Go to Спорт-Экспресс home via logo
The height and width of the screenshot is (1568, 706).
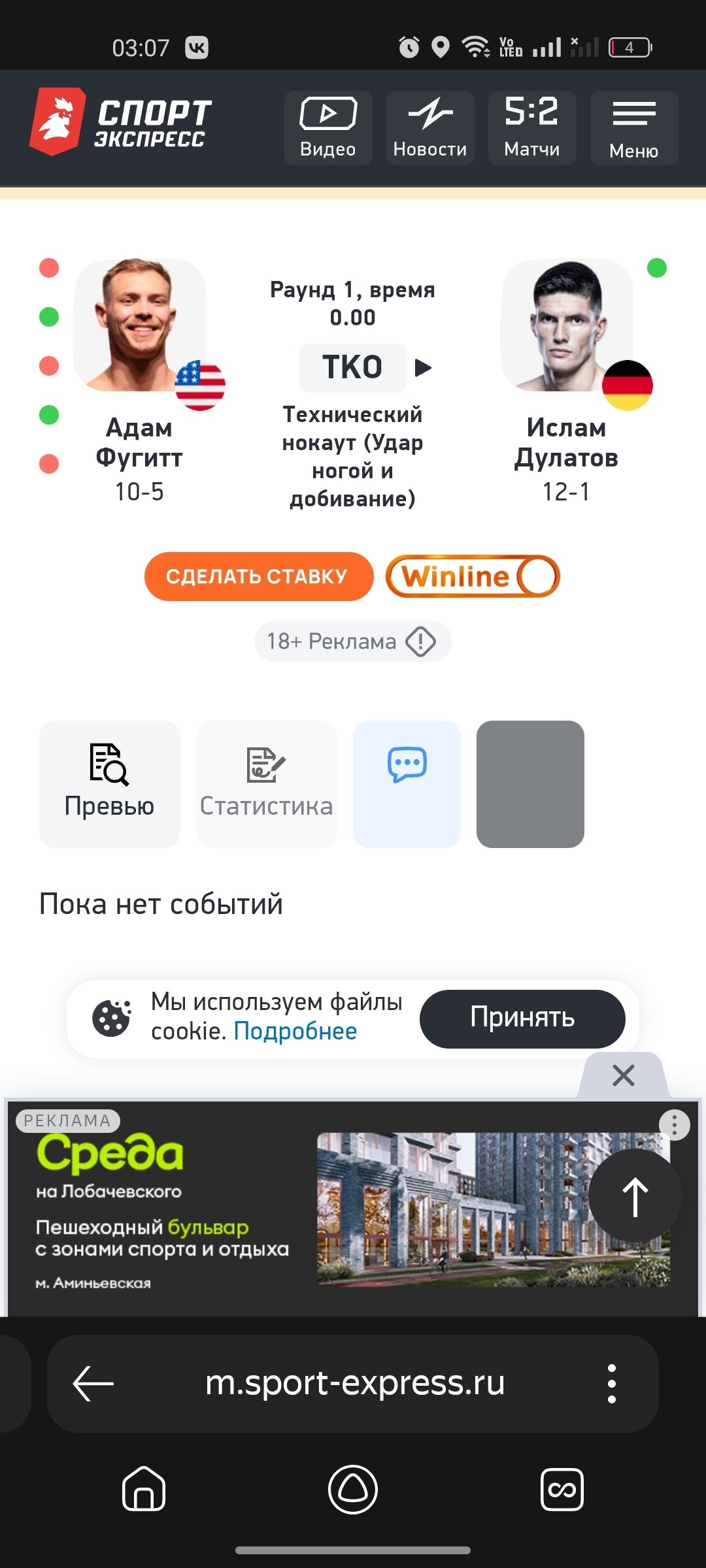tap(122, 122)
